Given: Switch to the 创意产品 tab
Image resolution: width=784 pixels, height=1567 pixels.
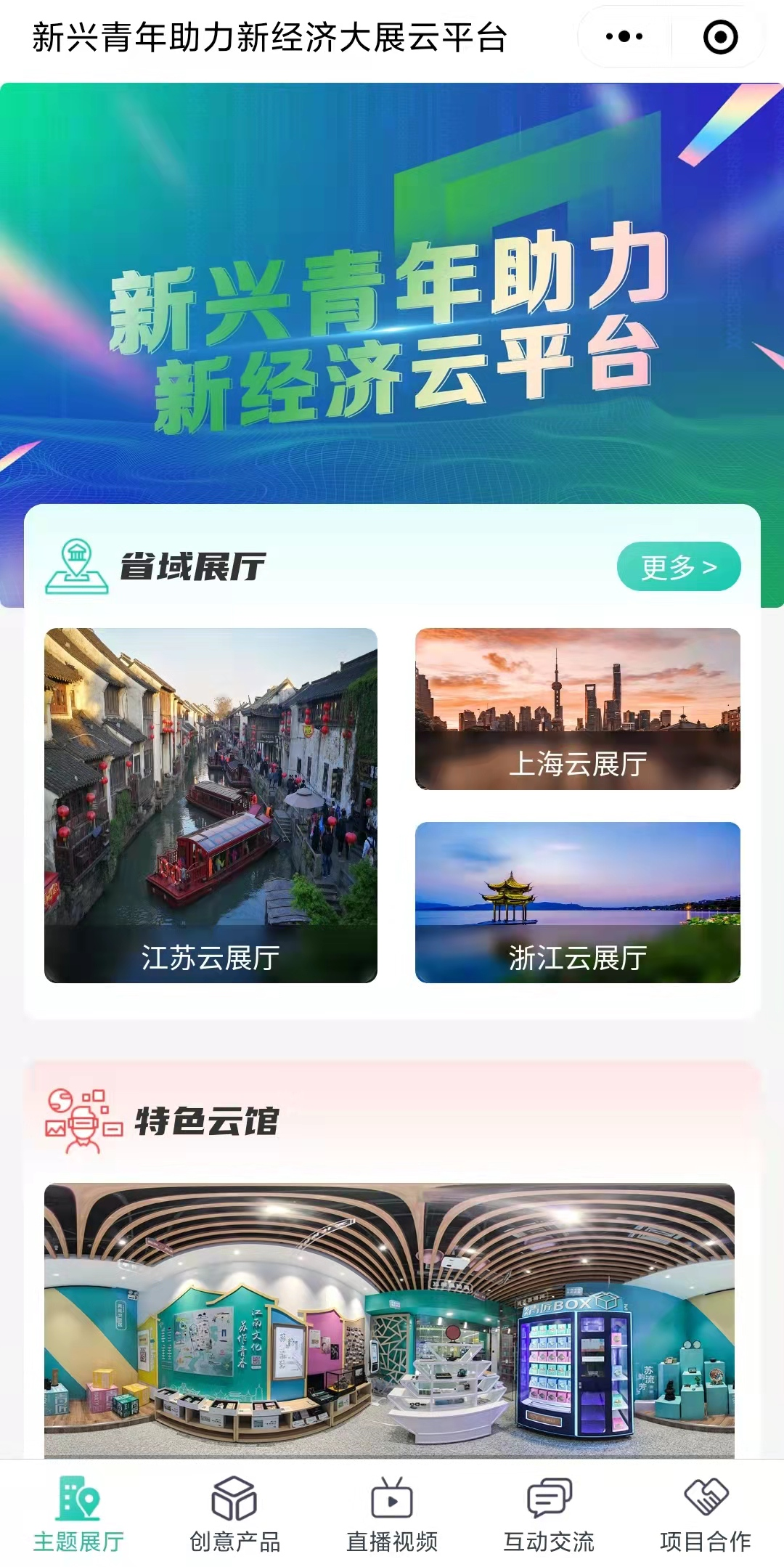Looking at the screenshot, I should [x=234, y=1513].
